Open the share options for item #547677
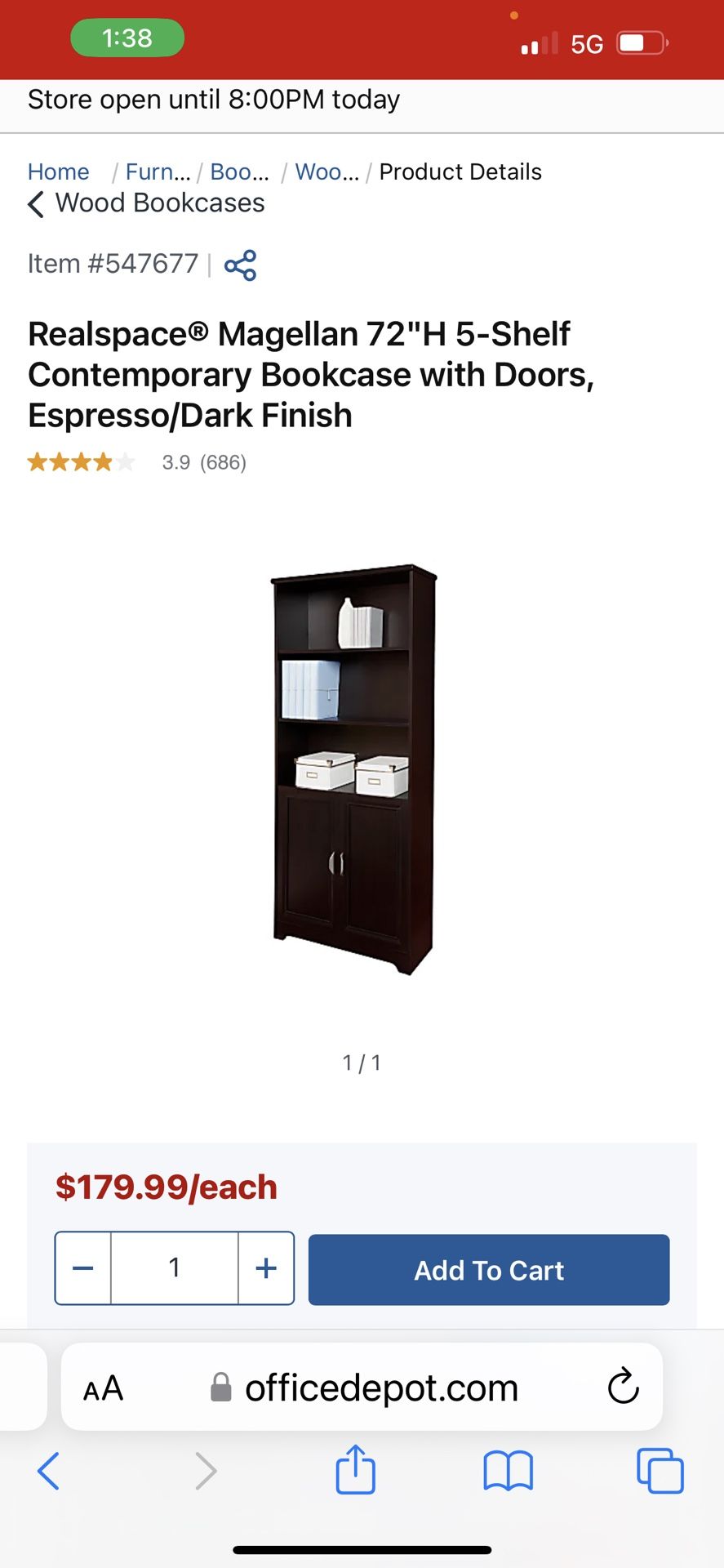 click(x=242, y=265)
